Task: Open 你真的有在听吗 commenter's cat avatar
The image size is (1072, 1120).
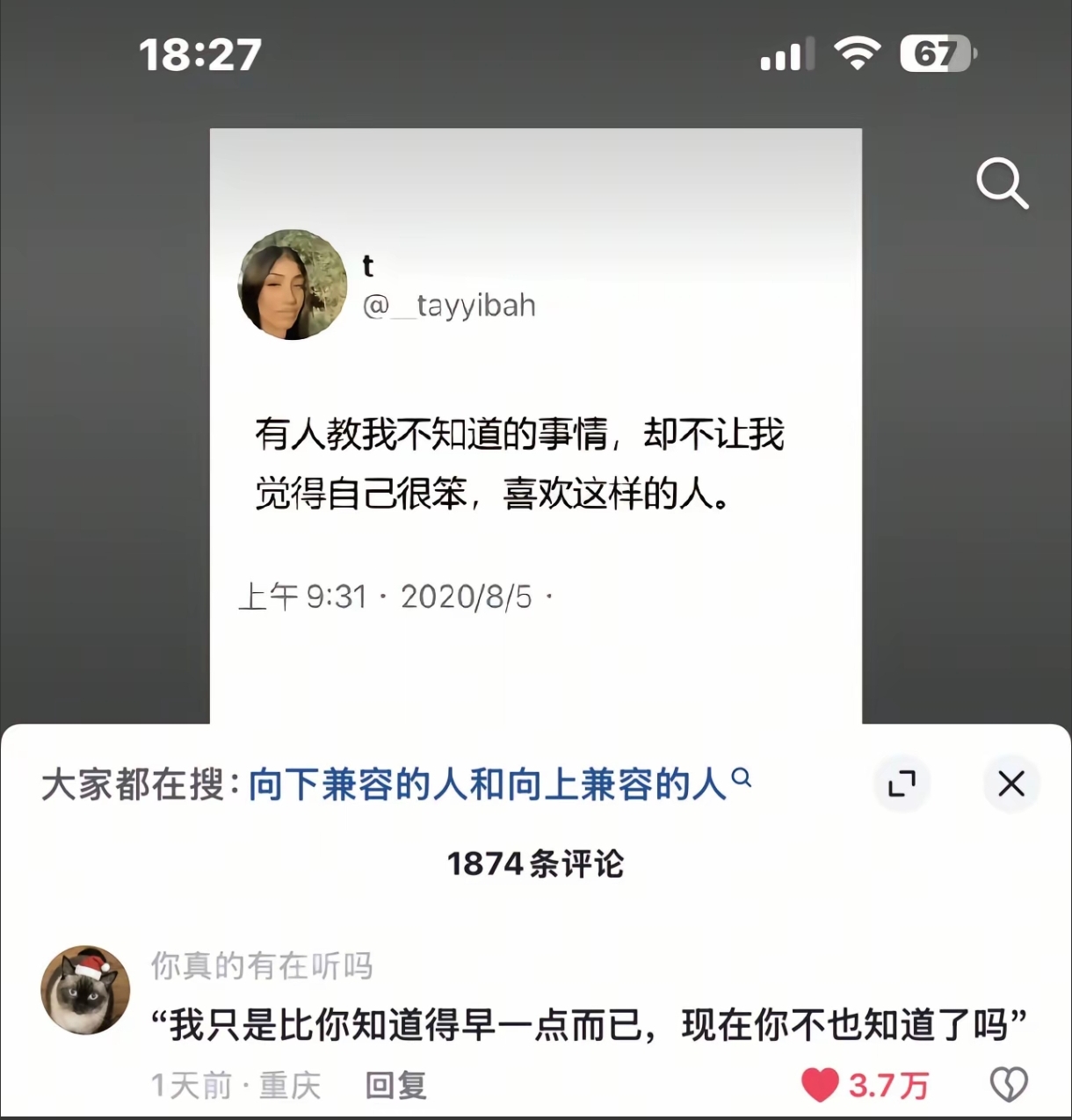Action: coord(85,990)
